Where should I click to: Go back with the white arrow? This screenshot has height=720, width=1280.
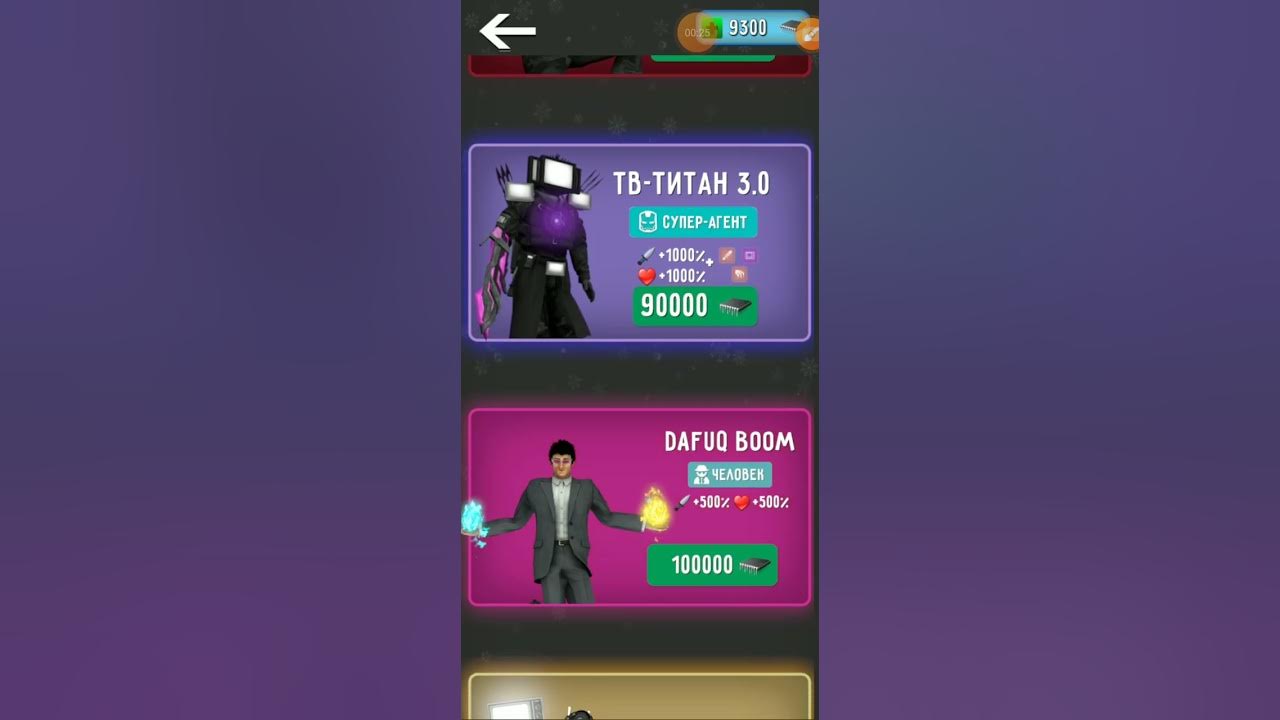click(508, 31)
